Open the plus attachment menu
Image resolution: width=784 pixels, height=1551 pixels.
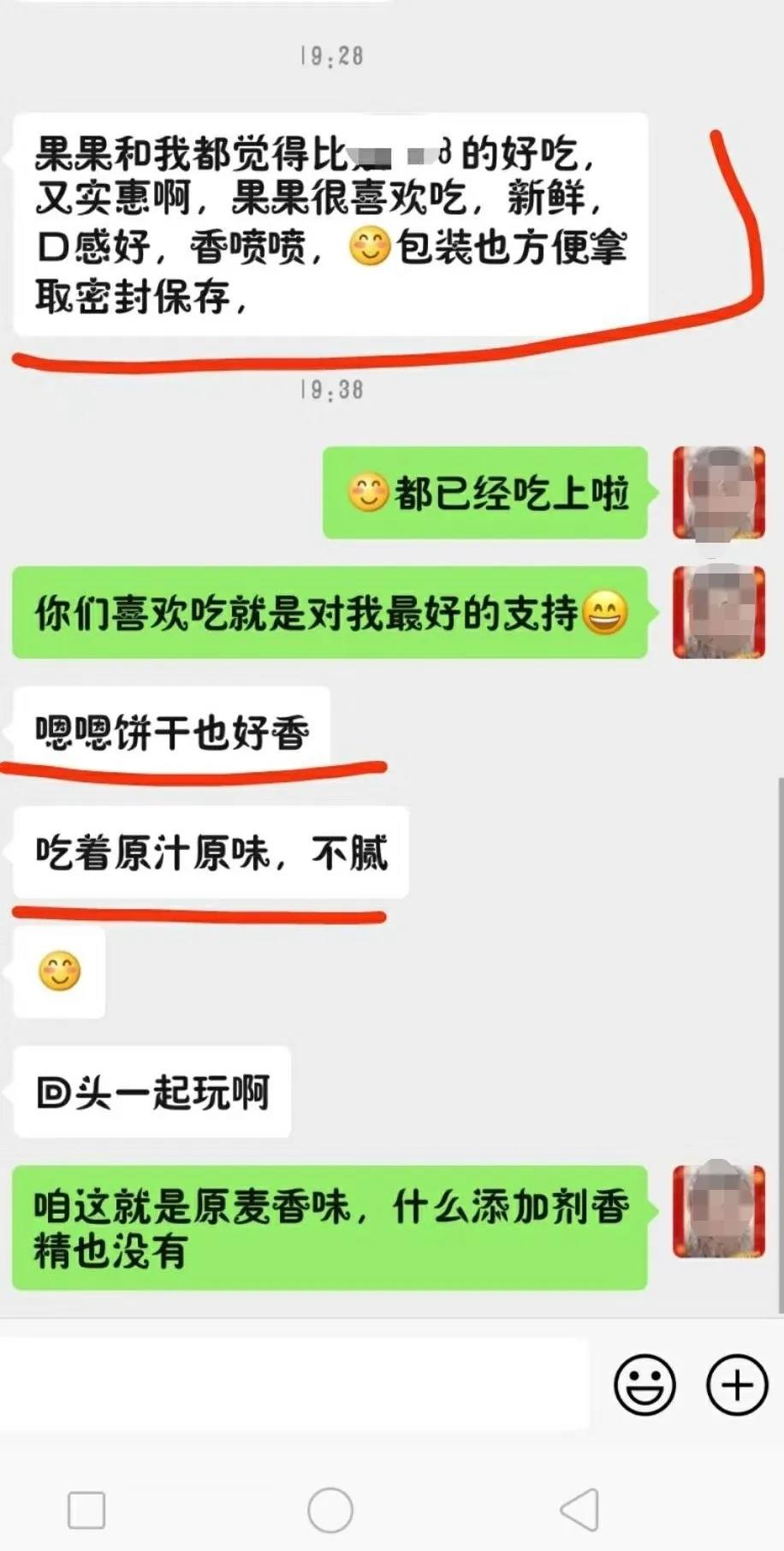(x=737, y=1384)
